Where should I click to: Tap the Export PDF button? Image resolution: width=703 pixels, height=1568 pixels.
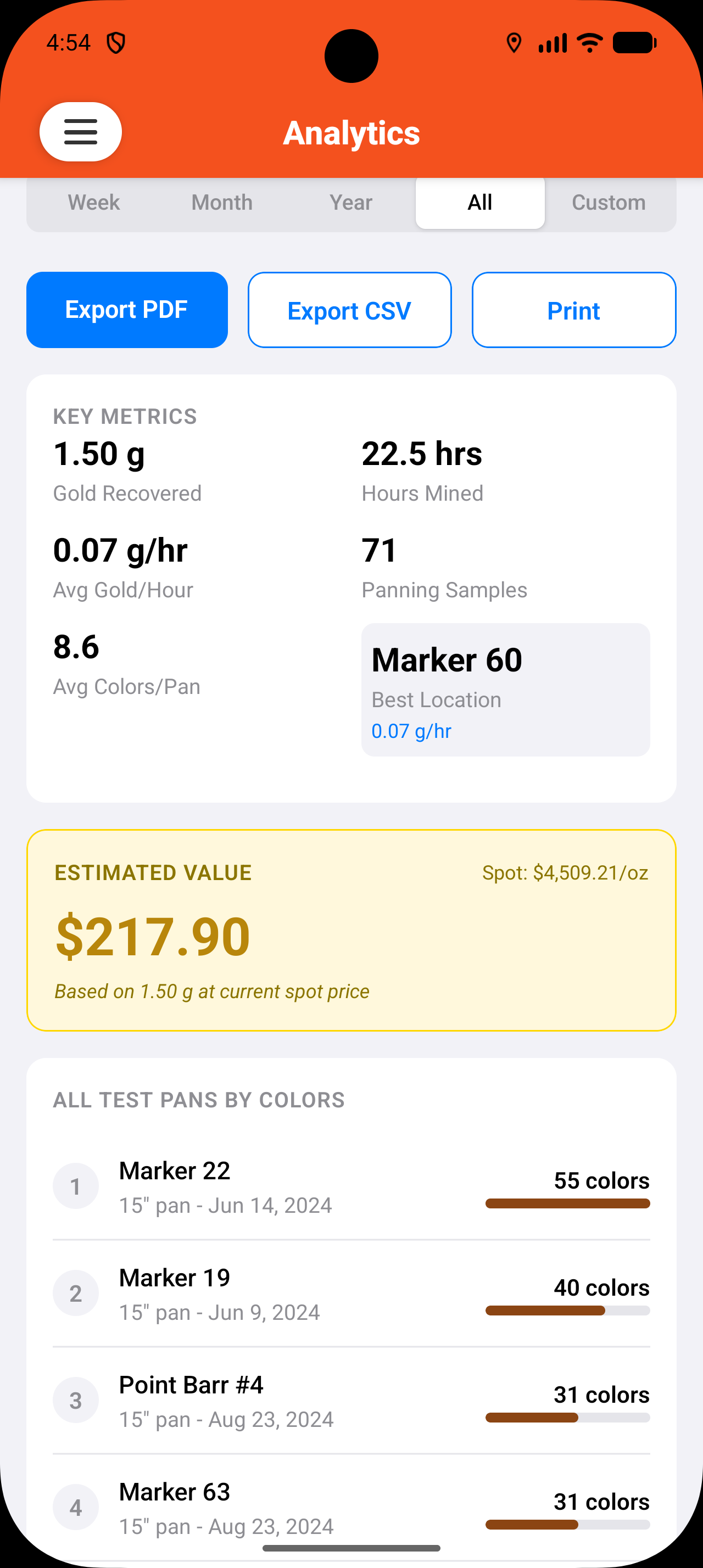(x=127, y=309)
